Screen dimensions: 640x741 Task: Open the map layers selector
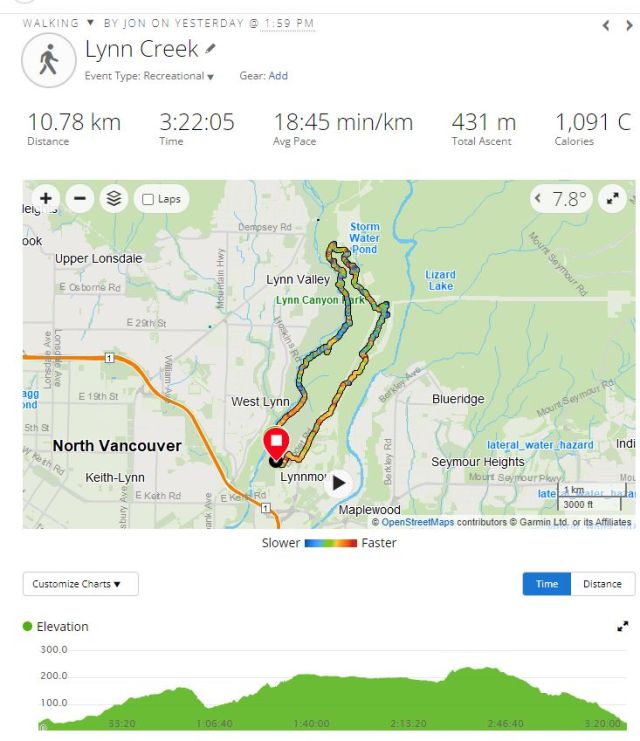(x=114, y=199)
